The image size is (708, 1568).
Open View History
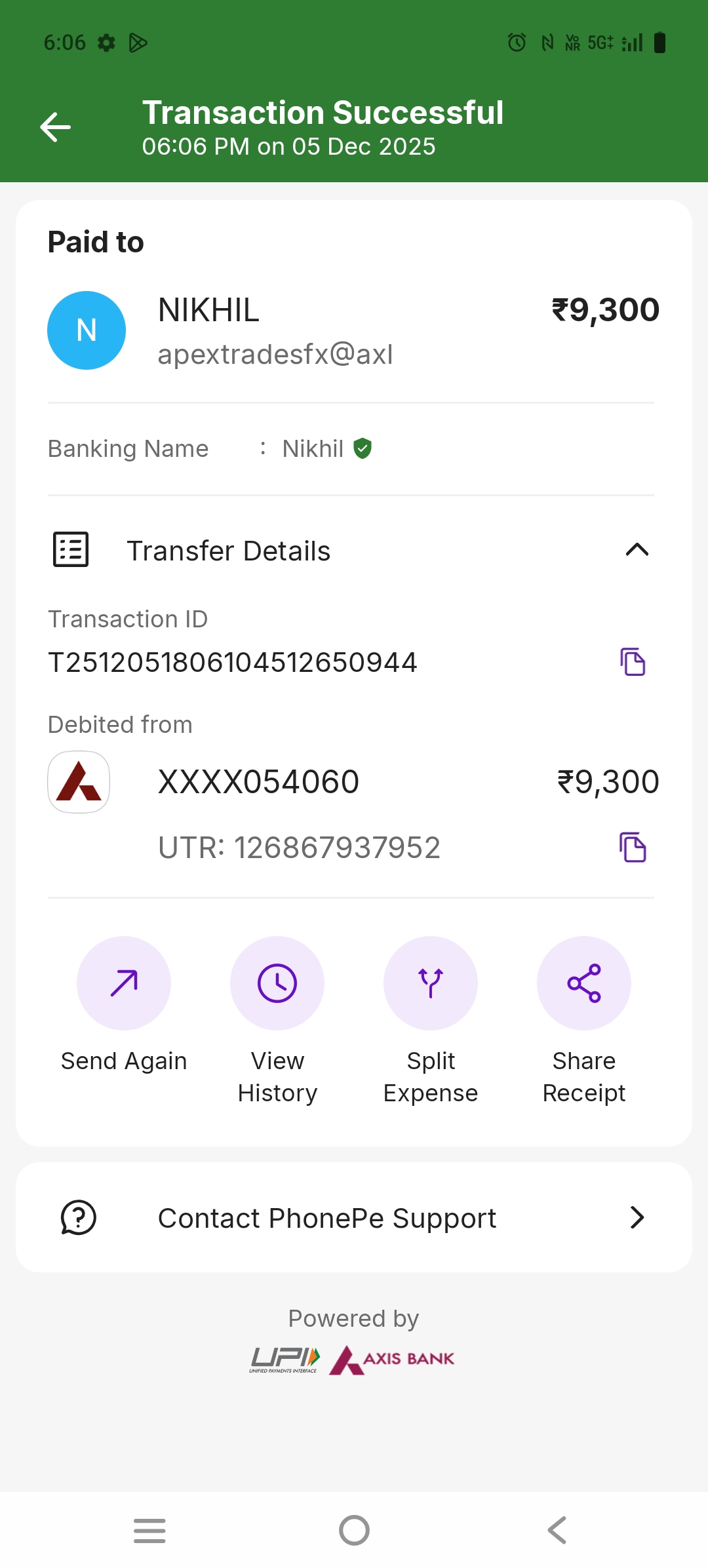pos(277,983)
